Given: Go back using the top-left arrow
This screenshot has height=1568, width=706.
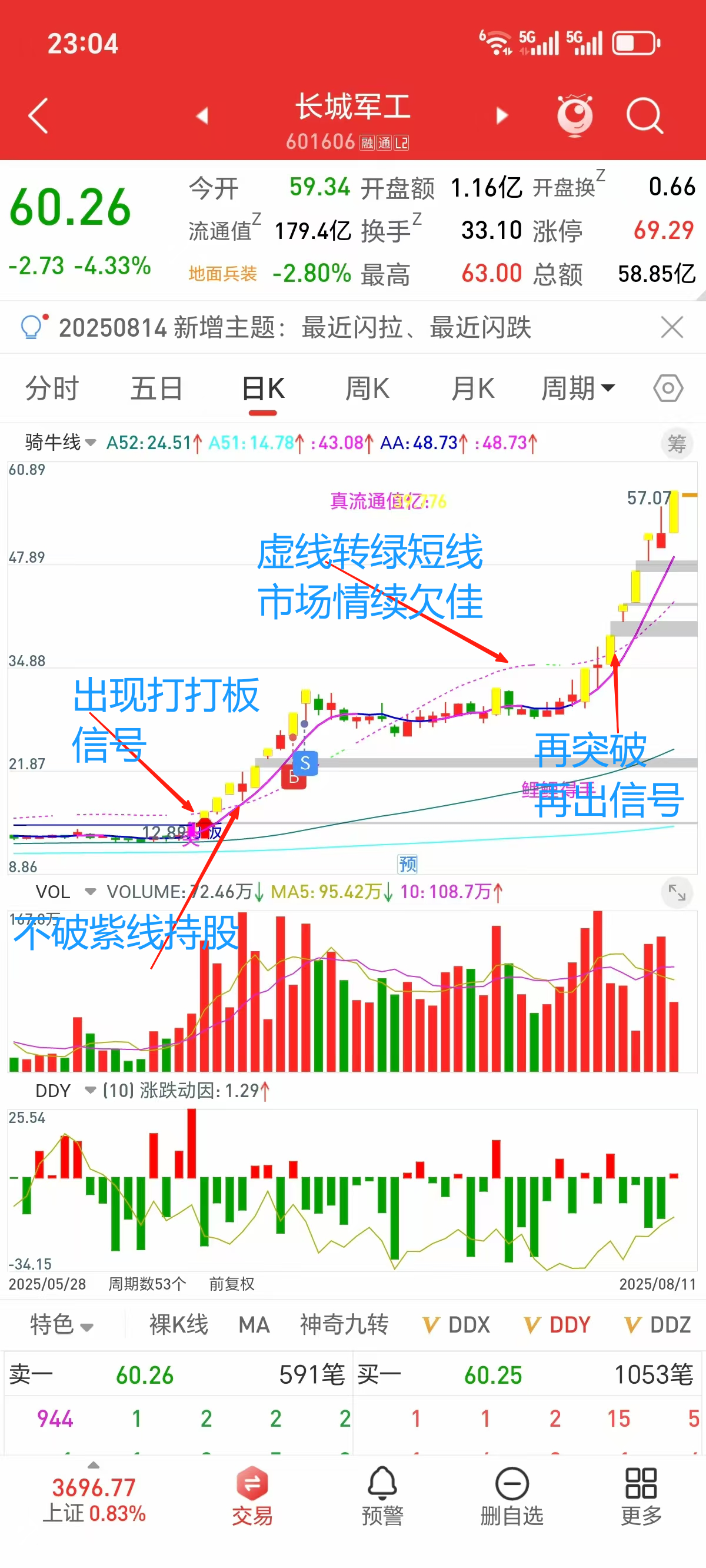Looking at the screenshot, I should point(38,115).
